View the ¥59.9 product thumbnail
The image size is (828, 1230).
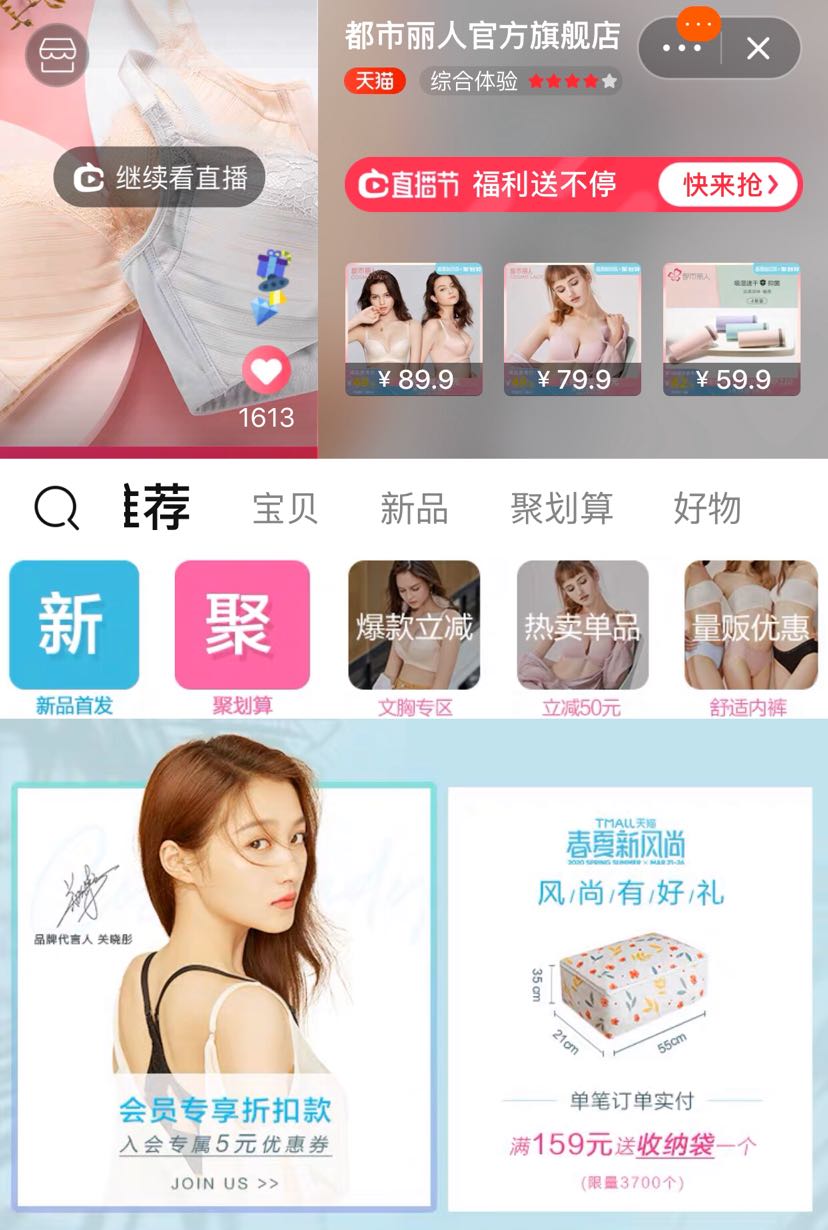pyautogui.click(x=733, y=330)
